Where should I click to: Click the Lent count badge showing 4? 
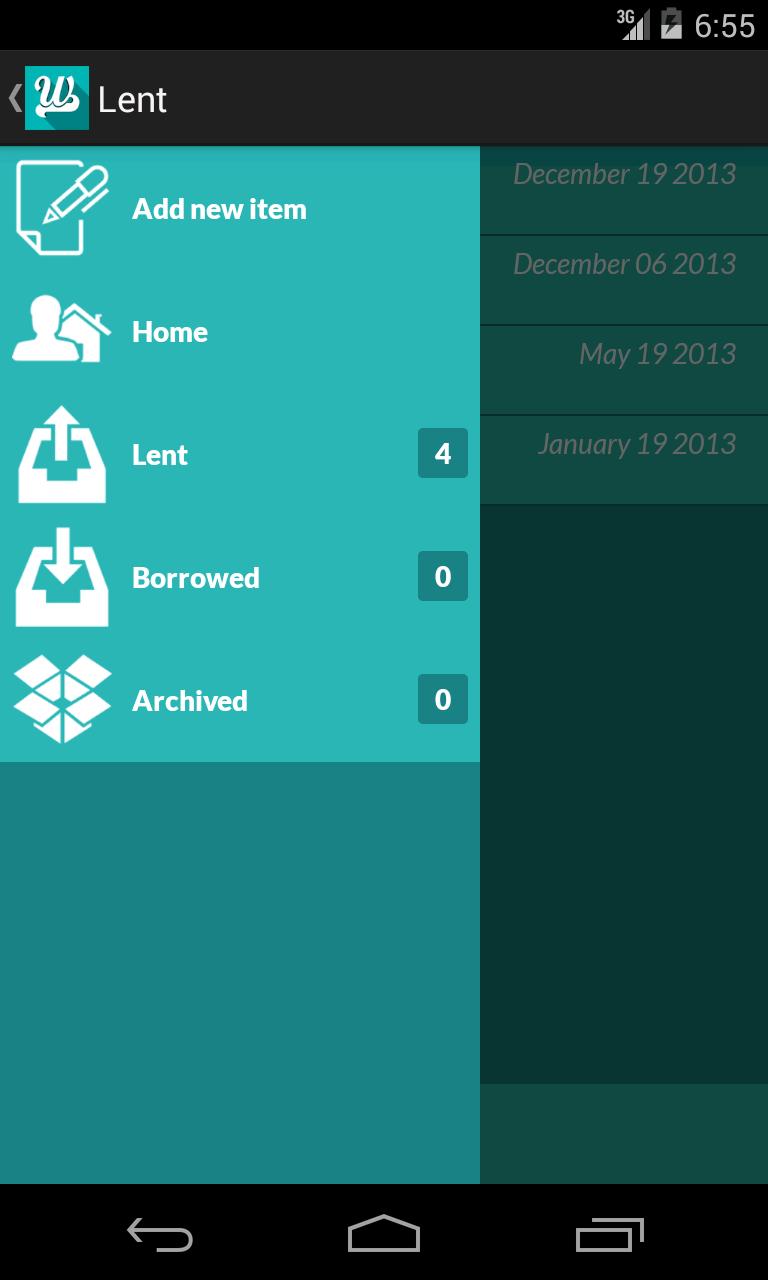pyautogui.click(x=442, y=454)
